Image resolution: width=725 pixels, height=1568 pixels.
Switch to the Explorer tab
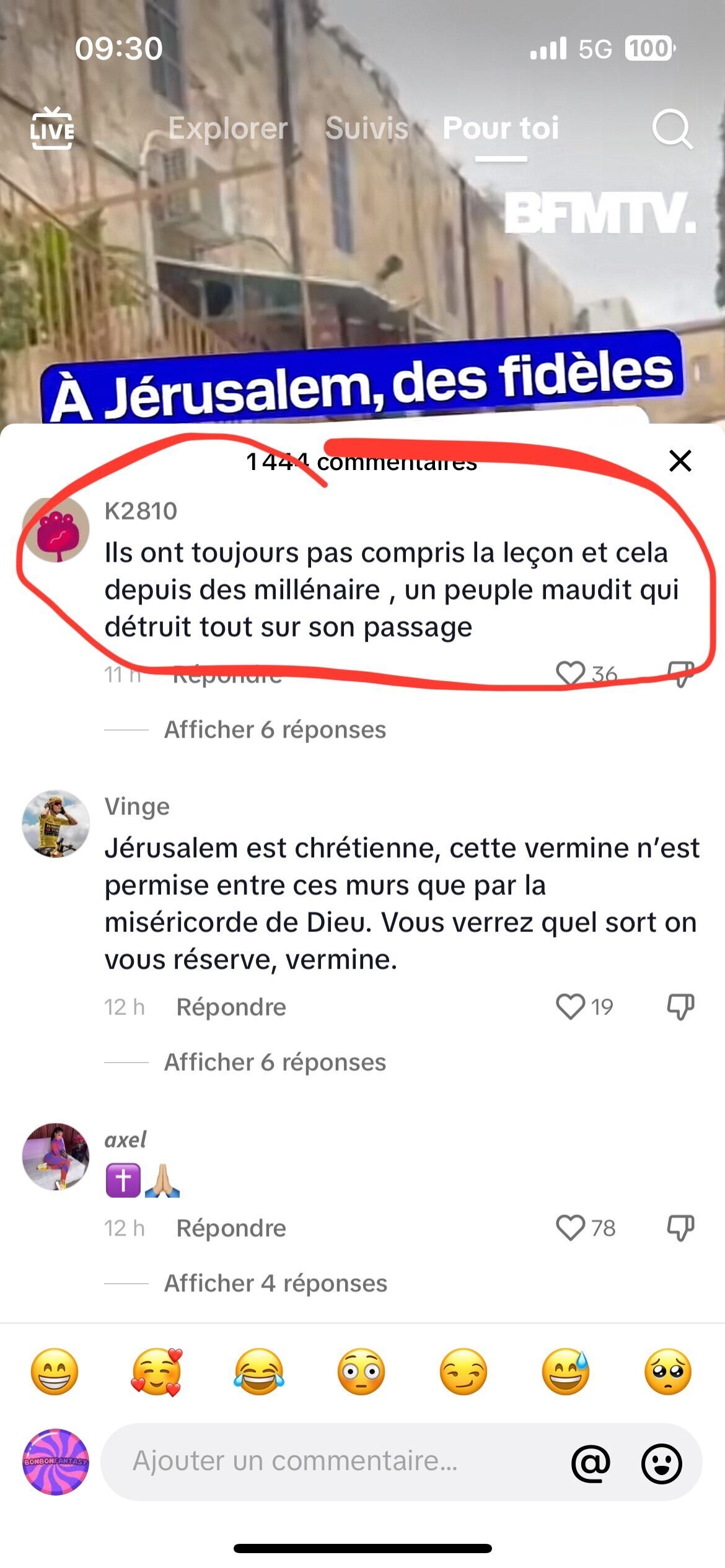[228, 128]
